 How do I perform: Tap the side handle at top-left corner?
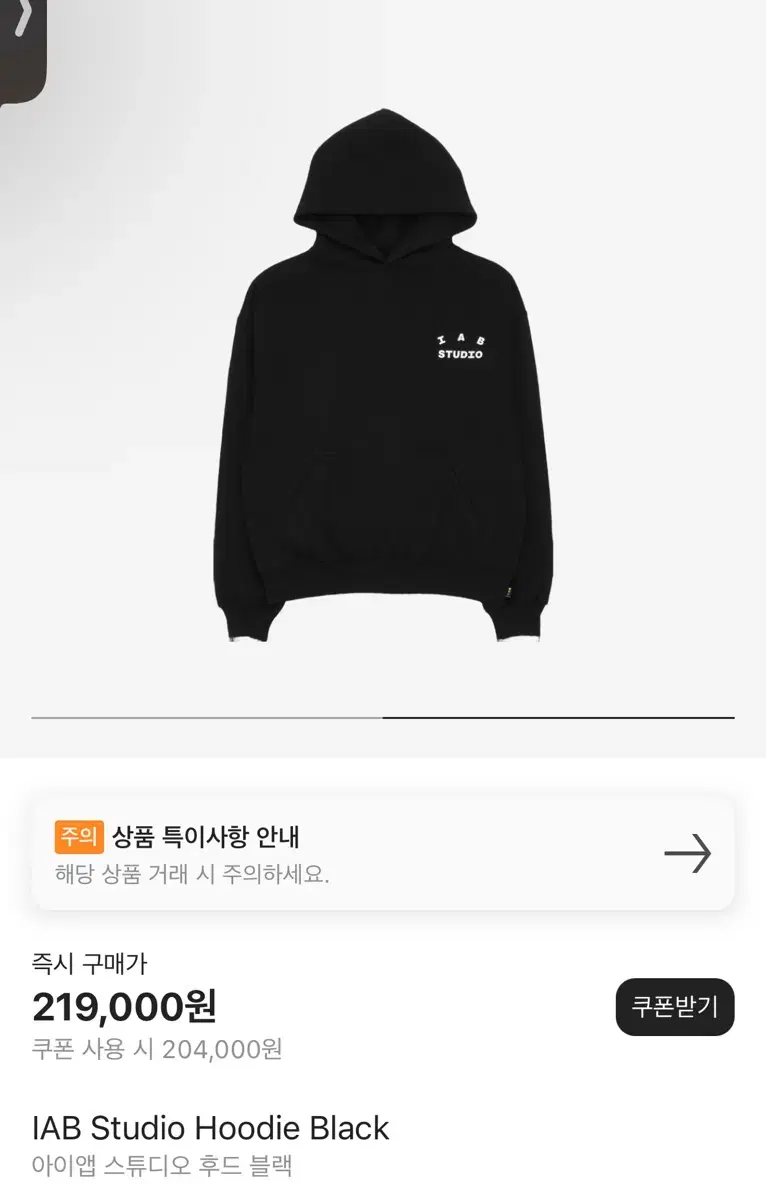click(x=22, y=48)
